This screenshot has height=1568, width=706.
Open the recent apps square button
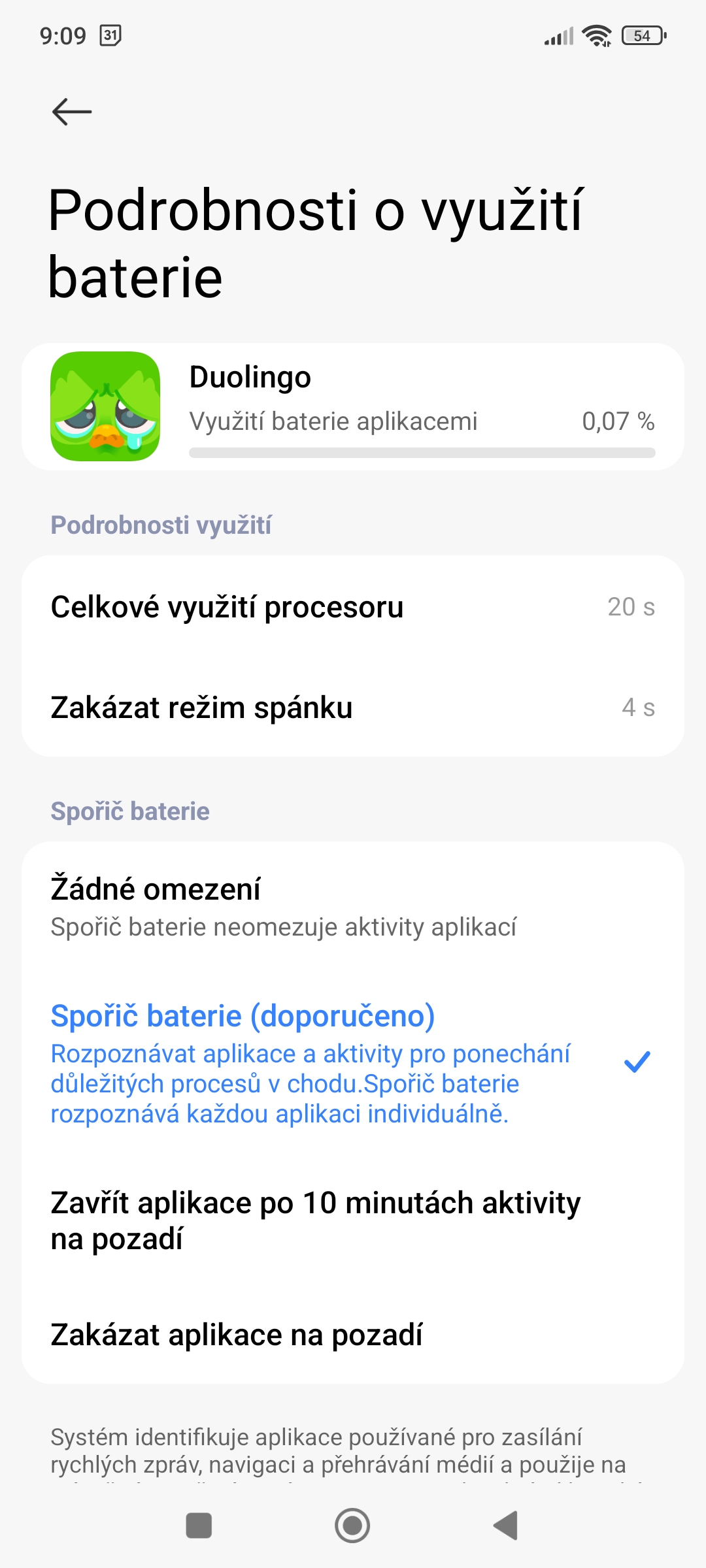point(199,1526)
